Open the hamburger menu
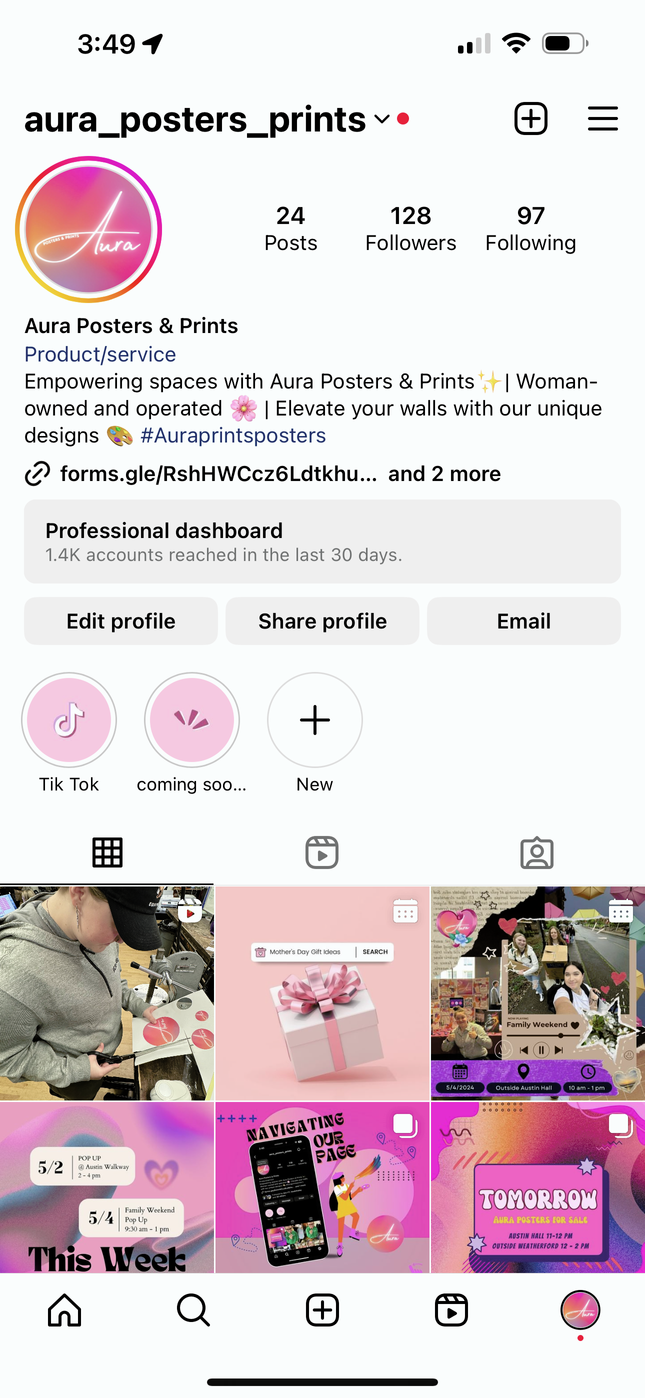Viewport: 645px width, 1398px height. click(602, 120)
